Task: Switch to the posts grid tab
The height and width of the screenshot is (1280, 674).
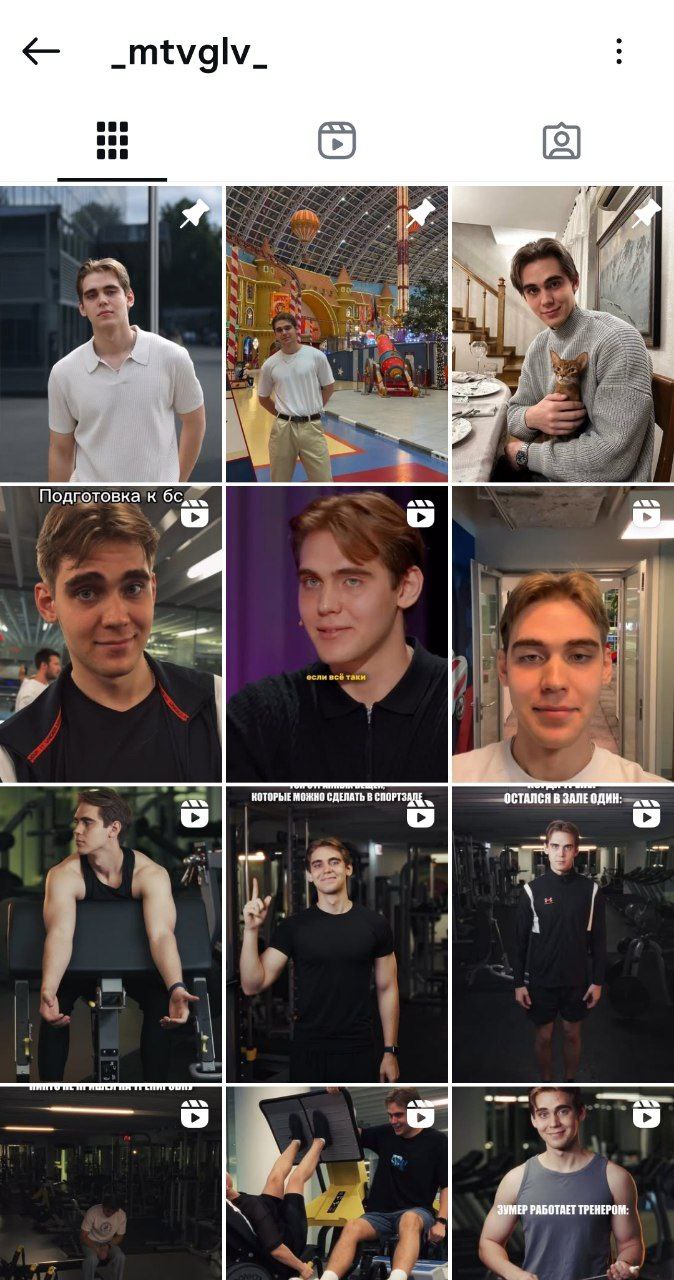Action: point(112,141)
